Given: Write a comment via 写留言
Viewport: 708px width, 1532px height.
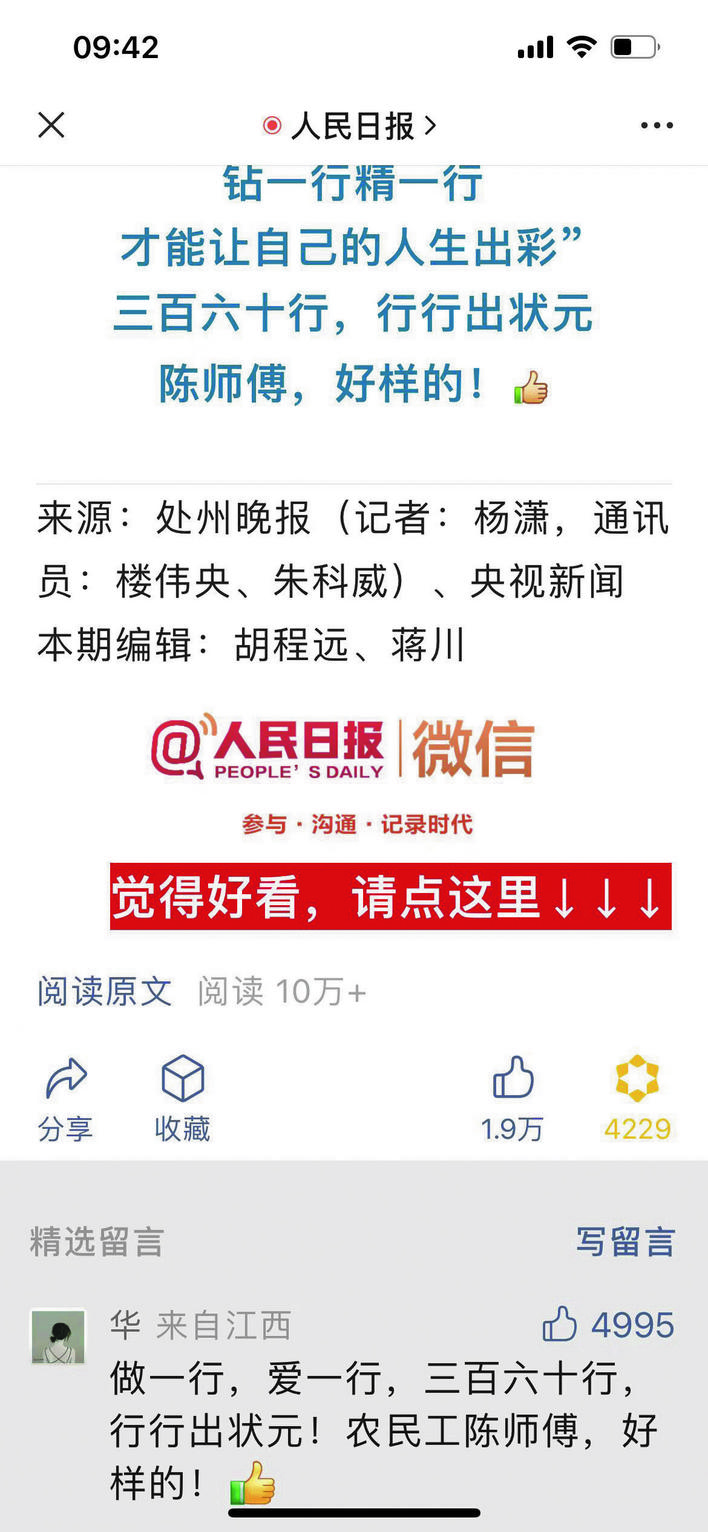Looking at the screenshot, I should click(625, 1241).
